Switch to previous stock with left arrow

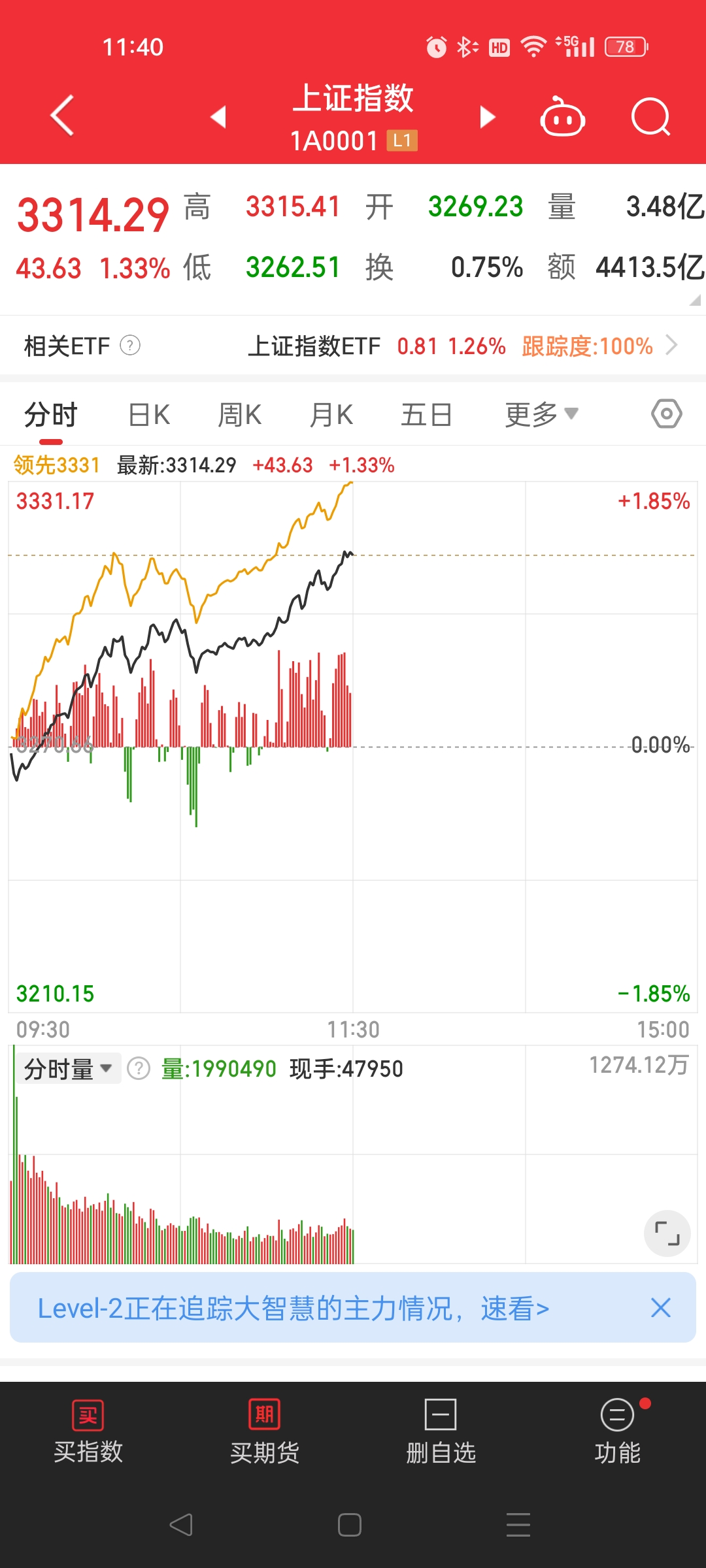[218, 118]
